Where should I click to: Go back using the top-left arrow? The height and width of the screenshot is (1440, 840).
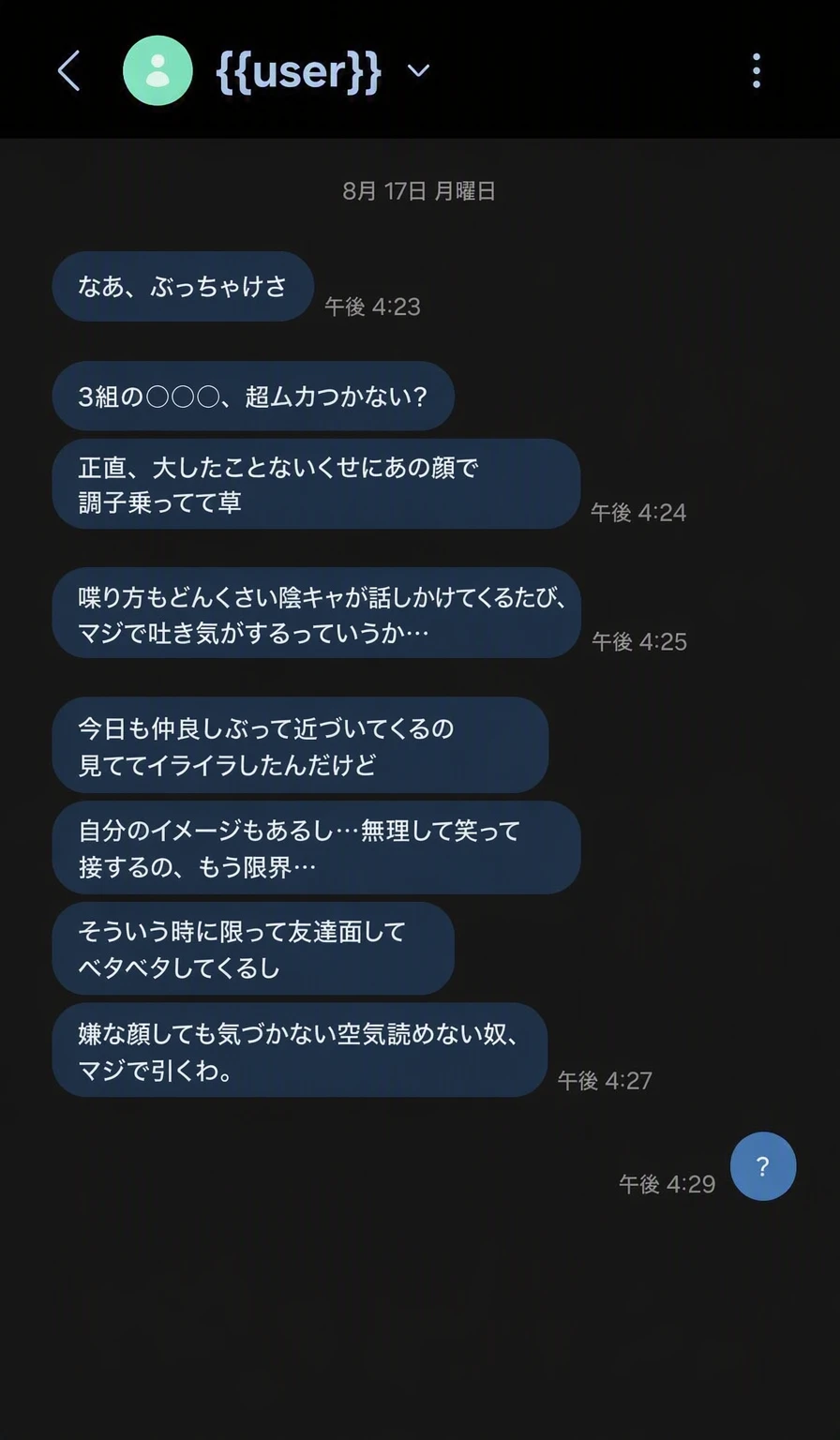[x=69, y=70]
